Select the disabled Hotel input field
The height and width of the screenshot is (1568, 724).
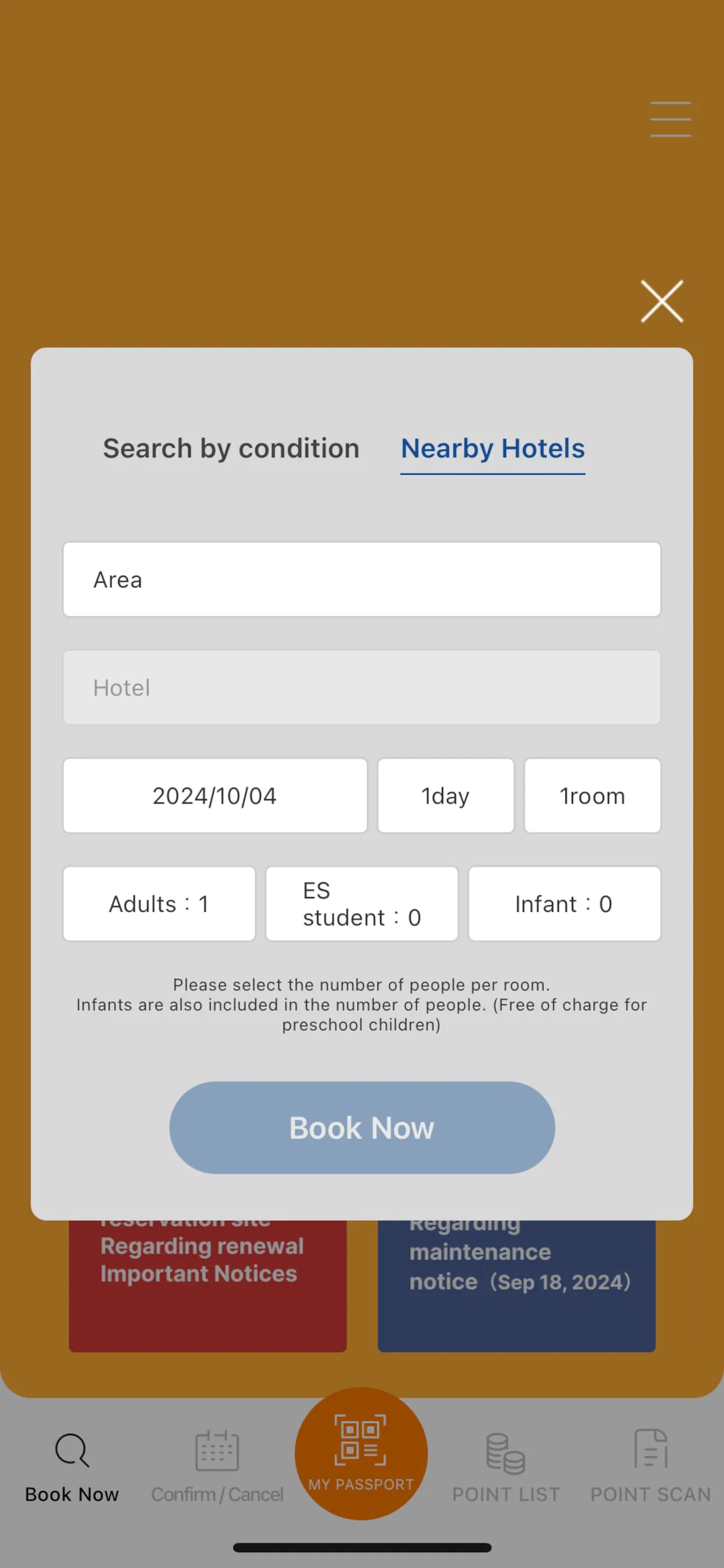[x=361, y=688]
